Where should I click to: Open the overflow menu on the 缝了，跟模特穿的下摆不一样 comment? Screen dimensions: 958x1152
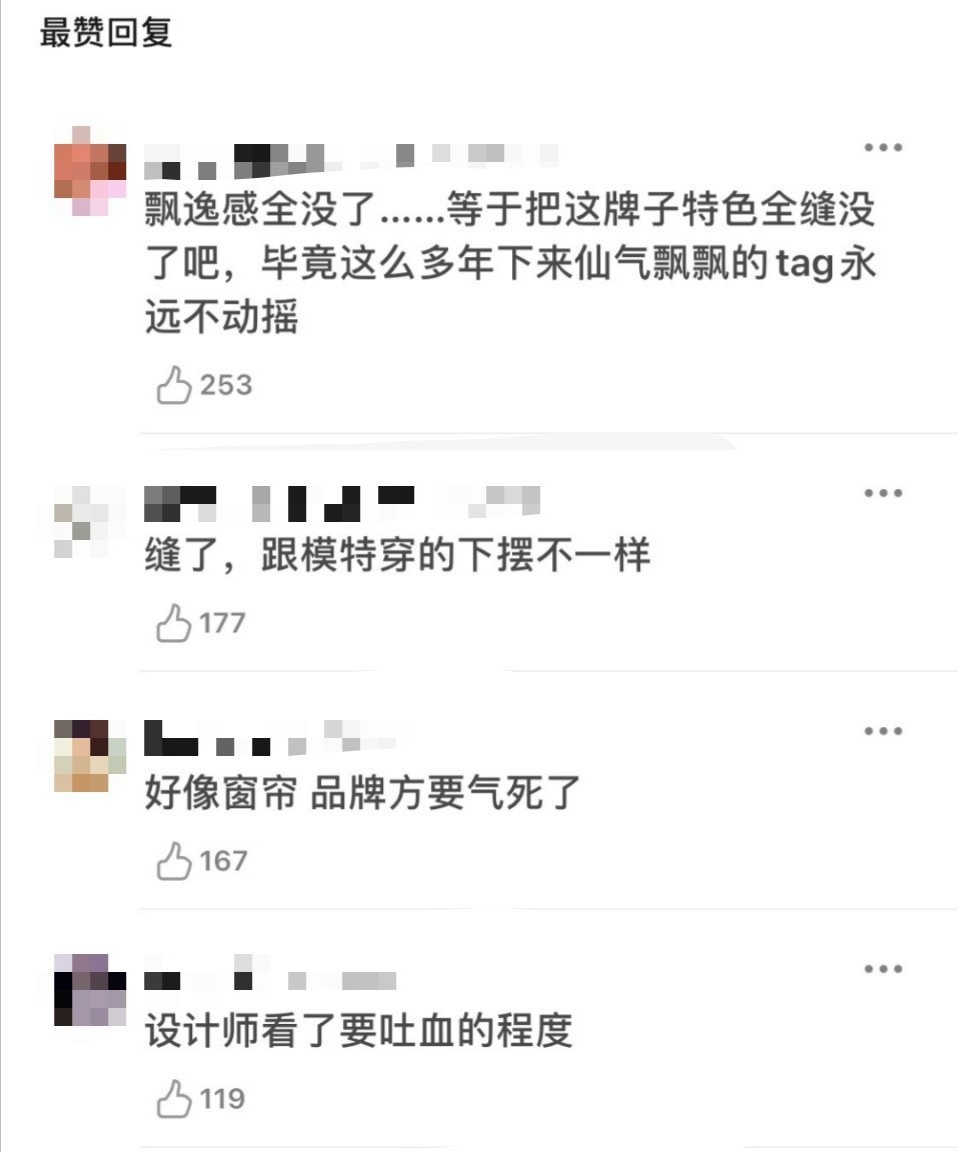click(883, 493)
